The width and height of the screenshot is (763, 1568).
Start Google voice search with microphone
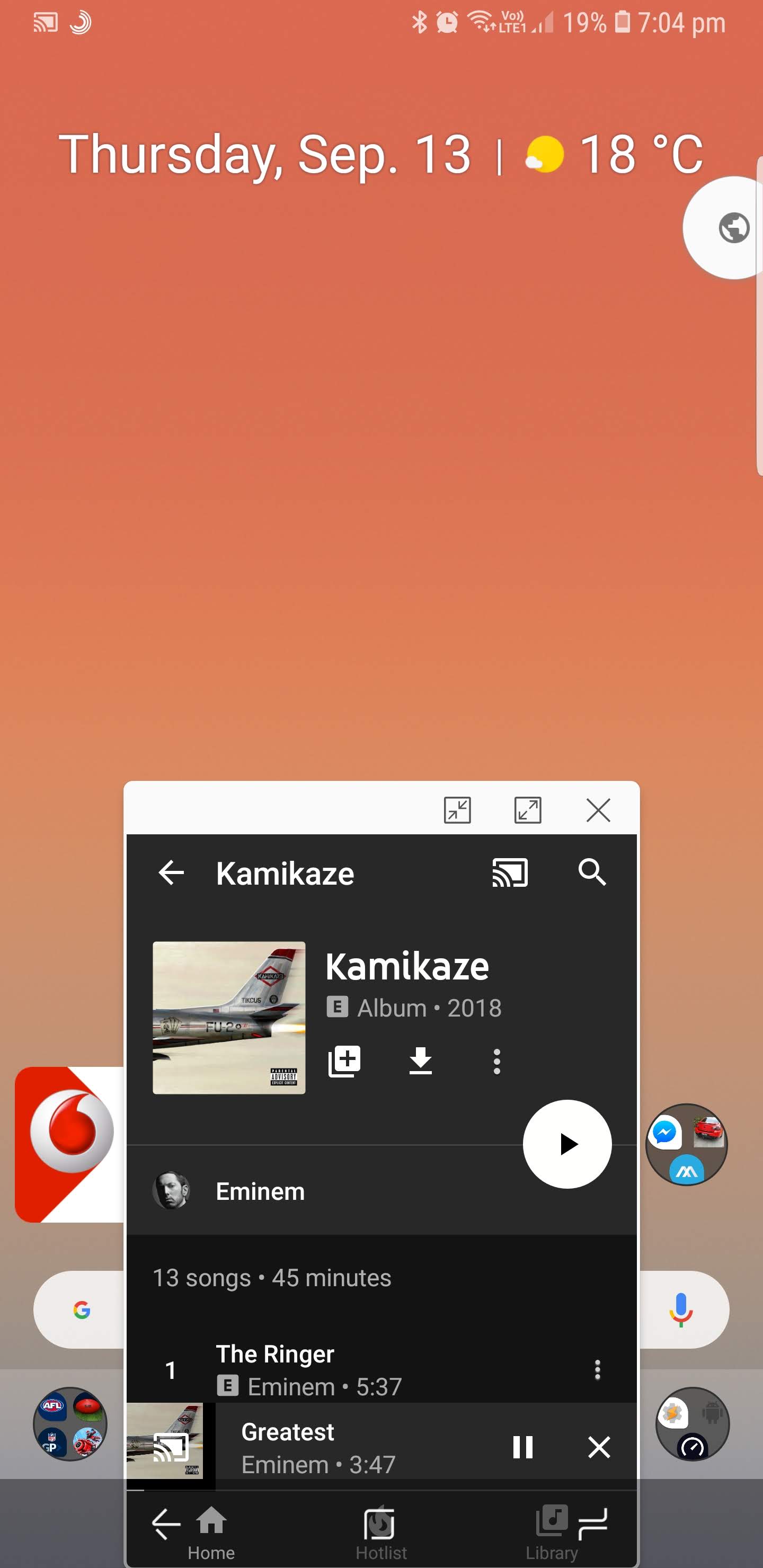coord(681,1310)
